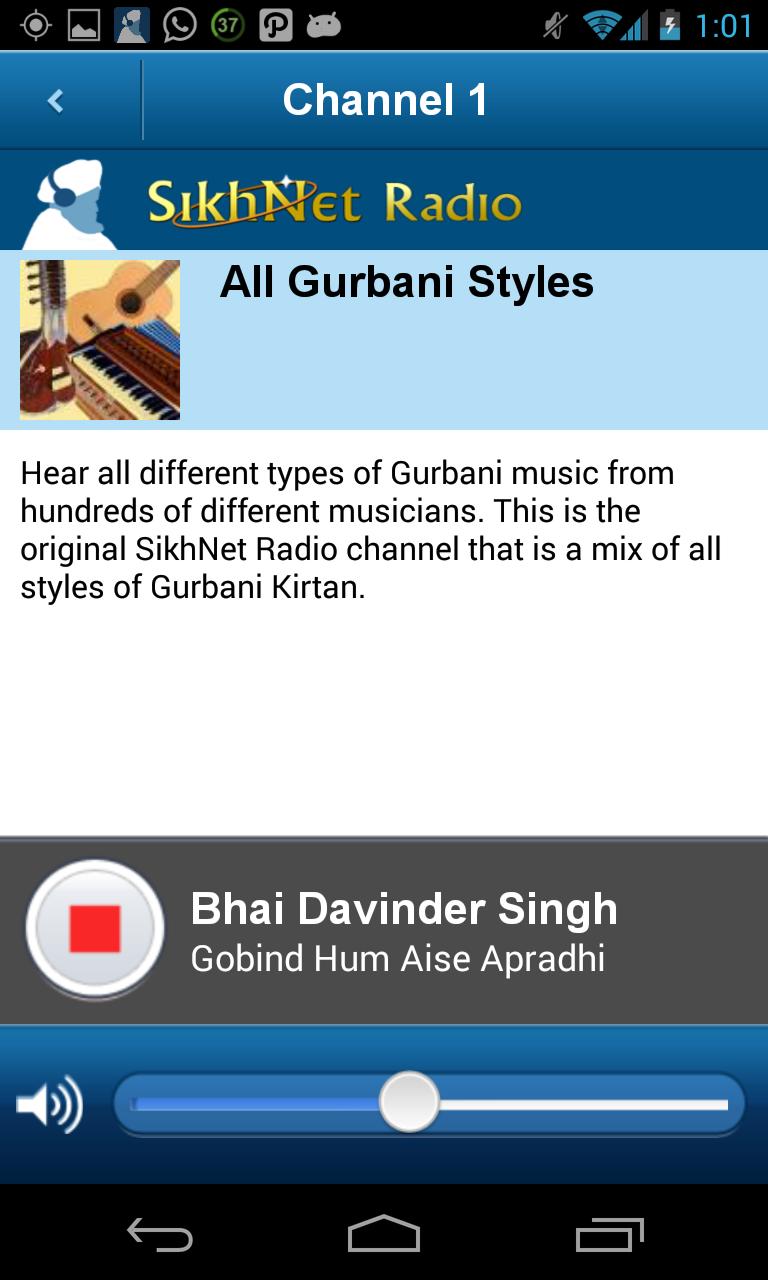Mute the stream with the stop control
Screen dimensions: 768x1280
(95, 928)
